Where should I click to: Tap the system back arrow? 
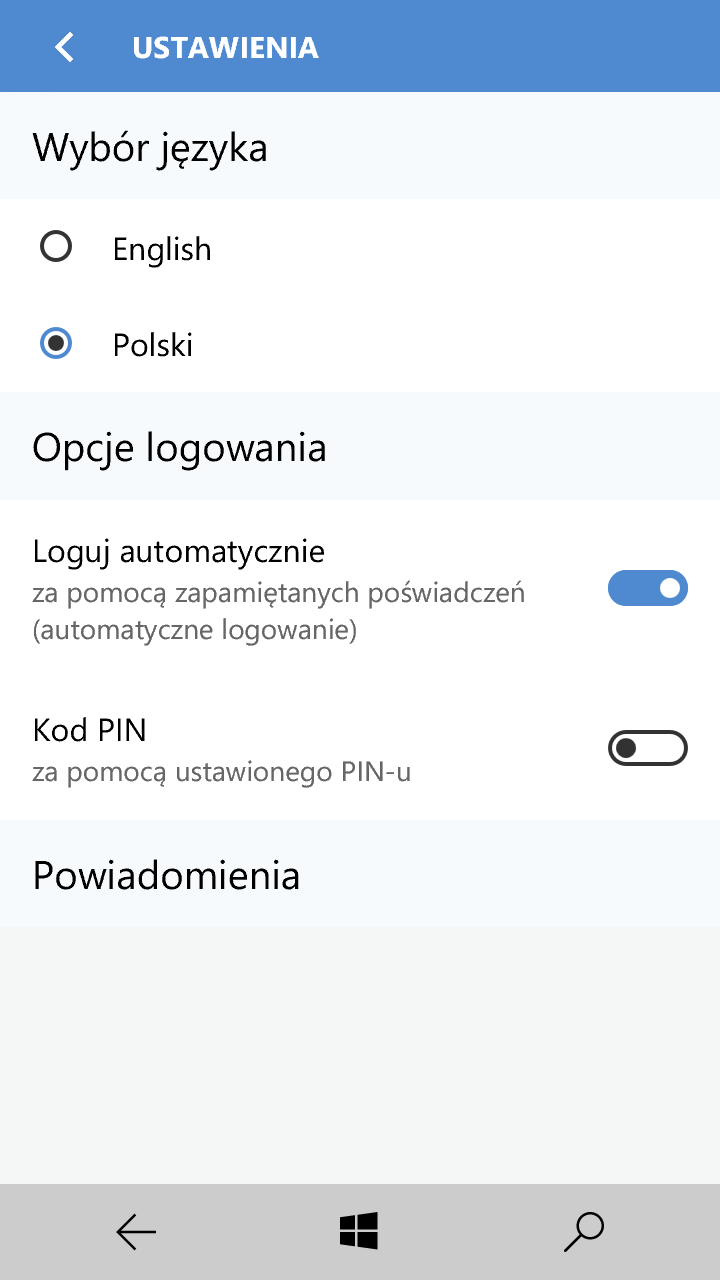(136, 1232)
